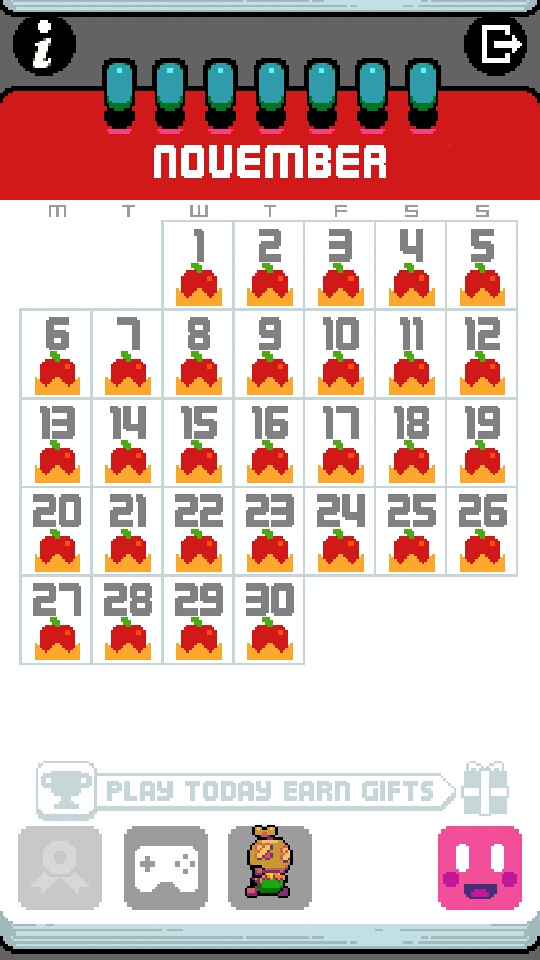This screenshot has width=540, height=960.
Task: Exit the calendar screen
Action: [496, 45]
